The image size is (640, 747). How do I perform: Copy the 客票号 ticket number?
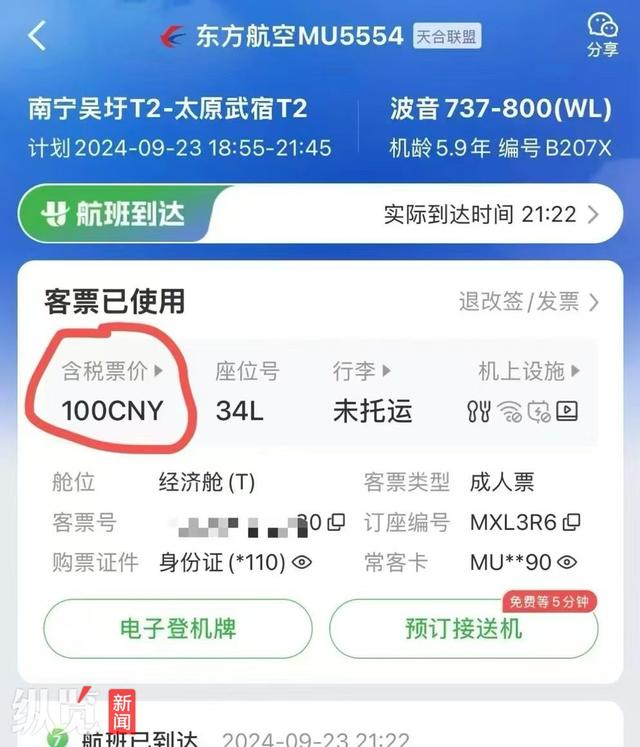point(338,522)
